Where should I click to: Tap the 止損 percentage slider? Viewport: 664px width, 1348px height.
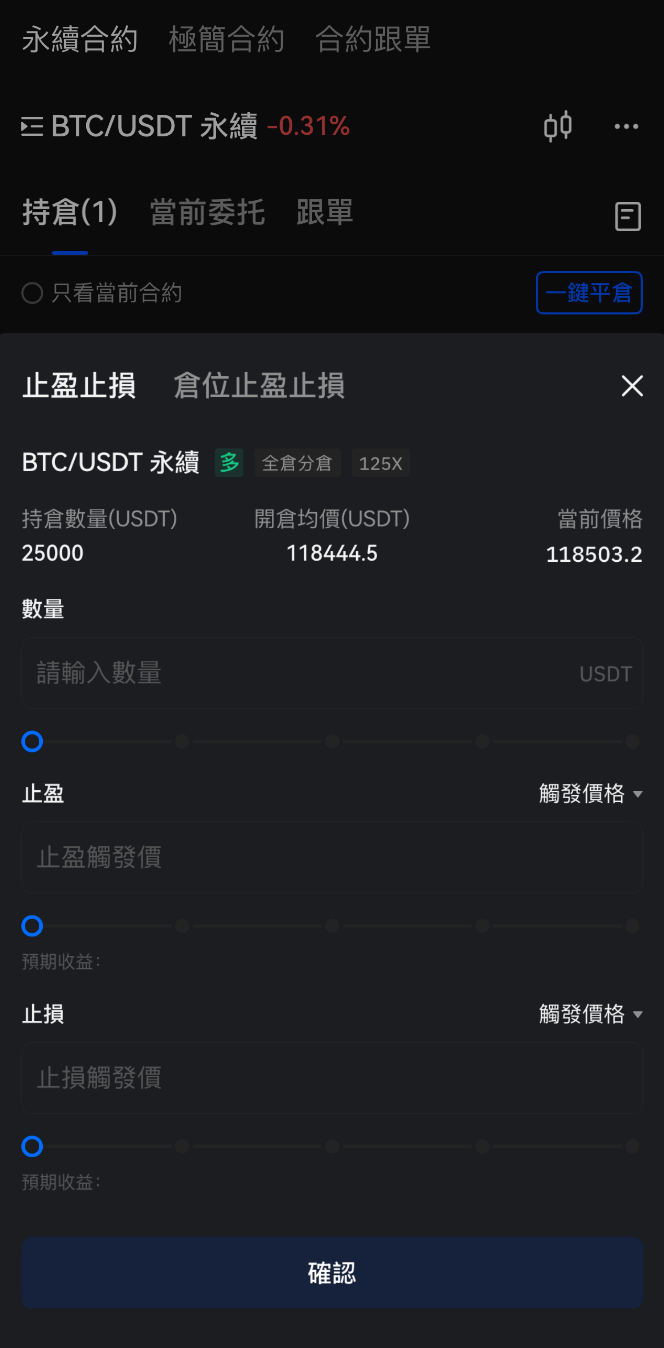(332, 1146)
